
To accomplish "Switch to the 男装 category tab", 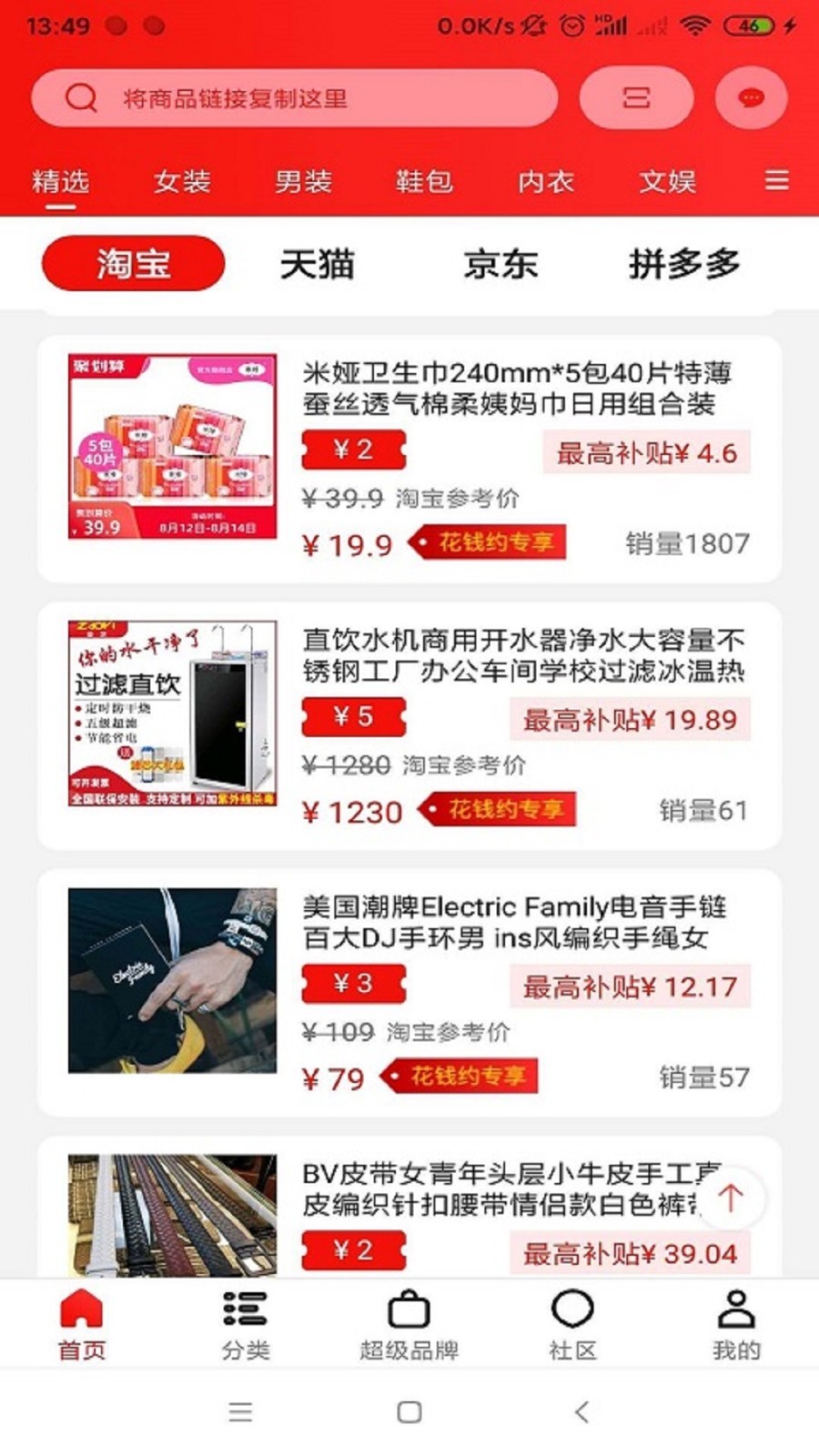I will (x=303, y=181).
